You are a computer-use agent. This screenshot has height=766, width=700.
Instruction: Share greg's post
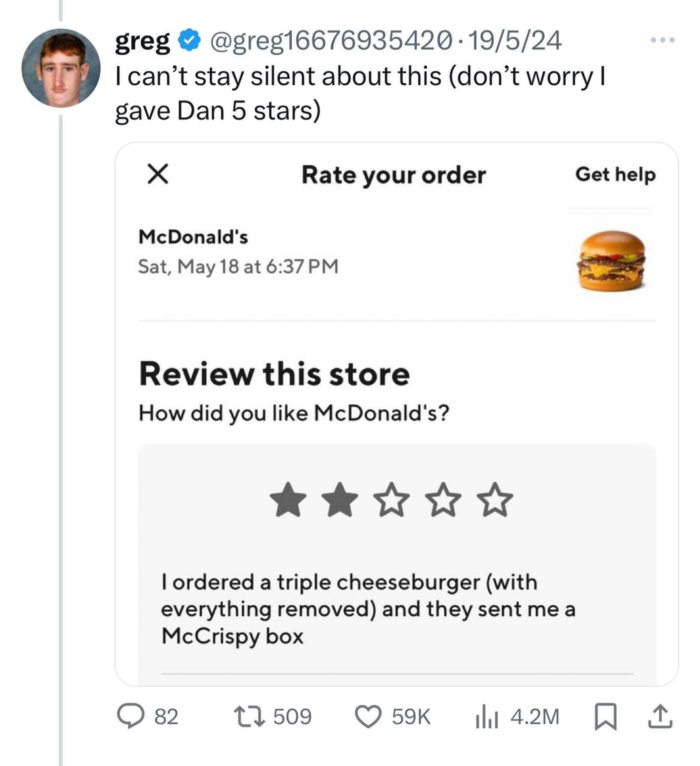click(662, 716)
